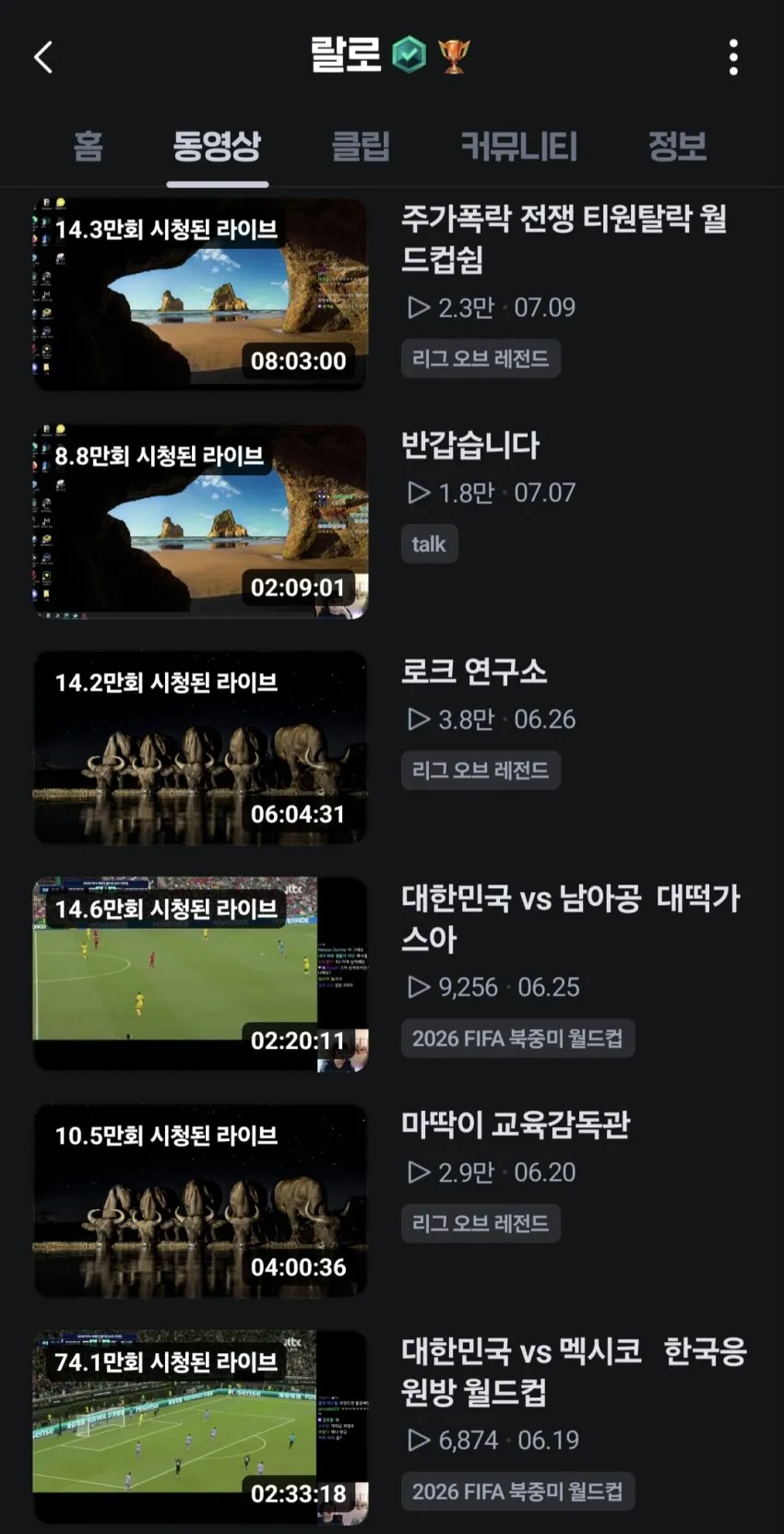
Task: Tap the 리그 오브 레전드 chip under 마딱이 교육감독관
Action: tap(481, 1224)
